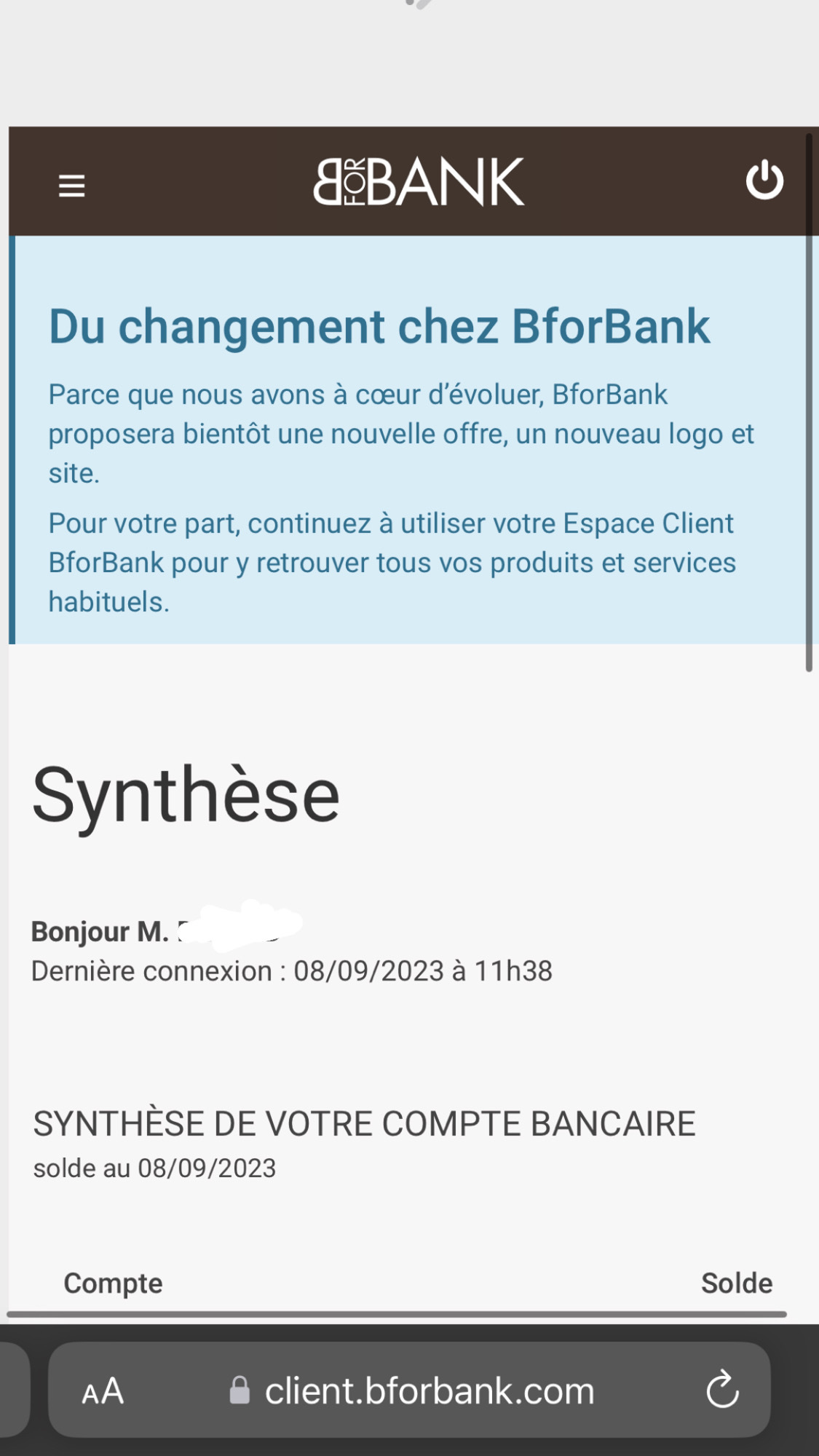This screenshot has height=1456, width=819.
Task: Open the AA reader and text options
Action: coord(103,1391)
